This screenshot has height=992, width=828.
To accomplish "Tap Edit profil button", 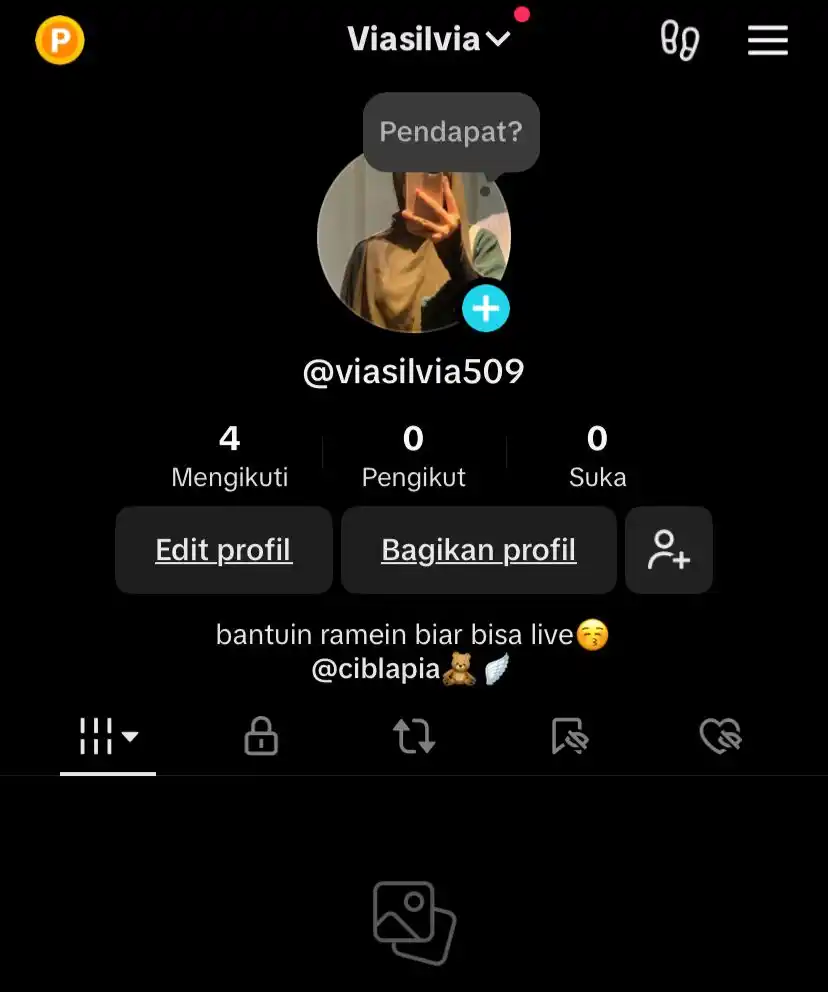I will click(223, 550).
